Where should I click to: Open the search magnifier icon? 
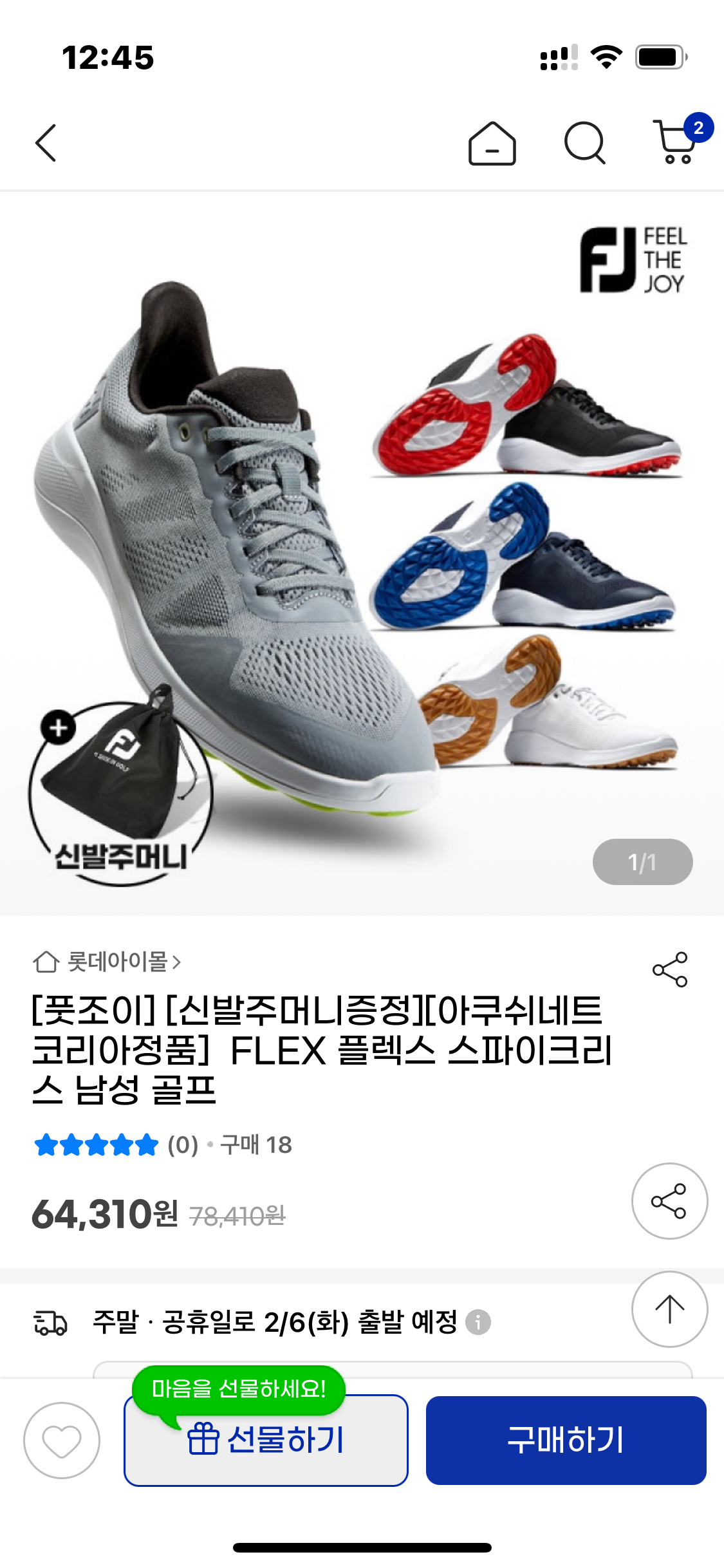coord(584,143)
